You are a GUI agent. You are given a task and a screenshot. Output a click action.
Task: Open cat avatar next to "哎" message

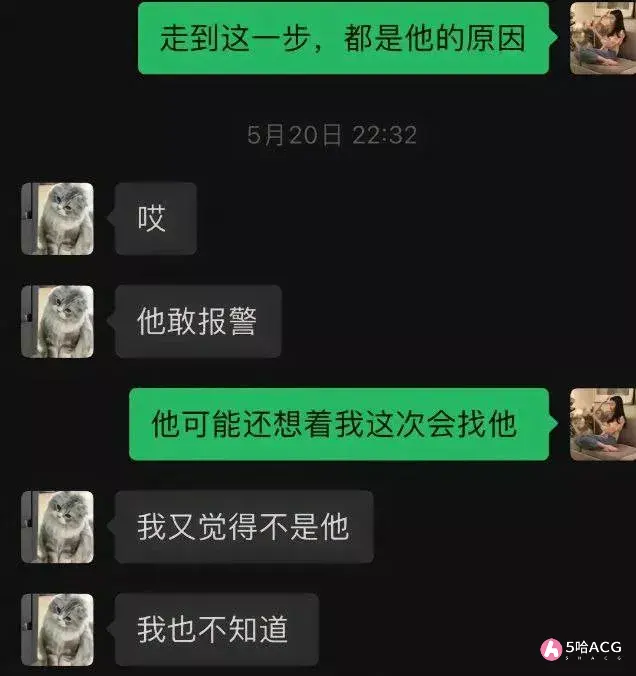[58, 219]
